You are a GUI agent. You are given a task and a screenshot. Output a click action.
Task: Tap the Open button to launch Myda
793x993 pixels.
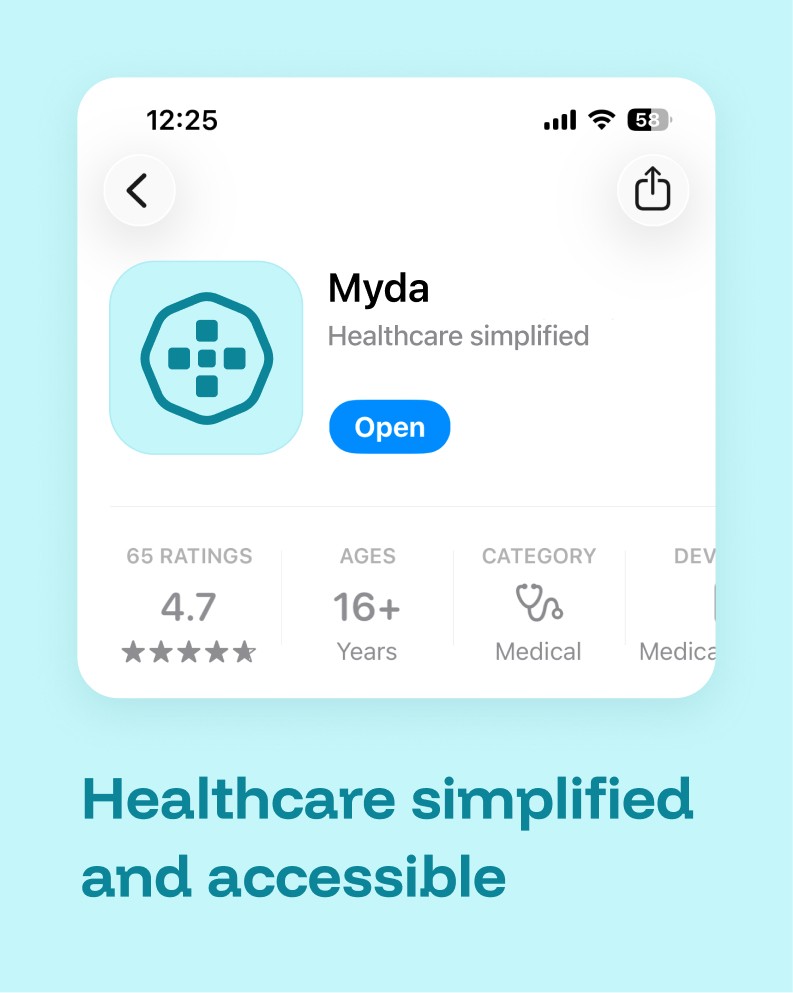click(389, 426)
